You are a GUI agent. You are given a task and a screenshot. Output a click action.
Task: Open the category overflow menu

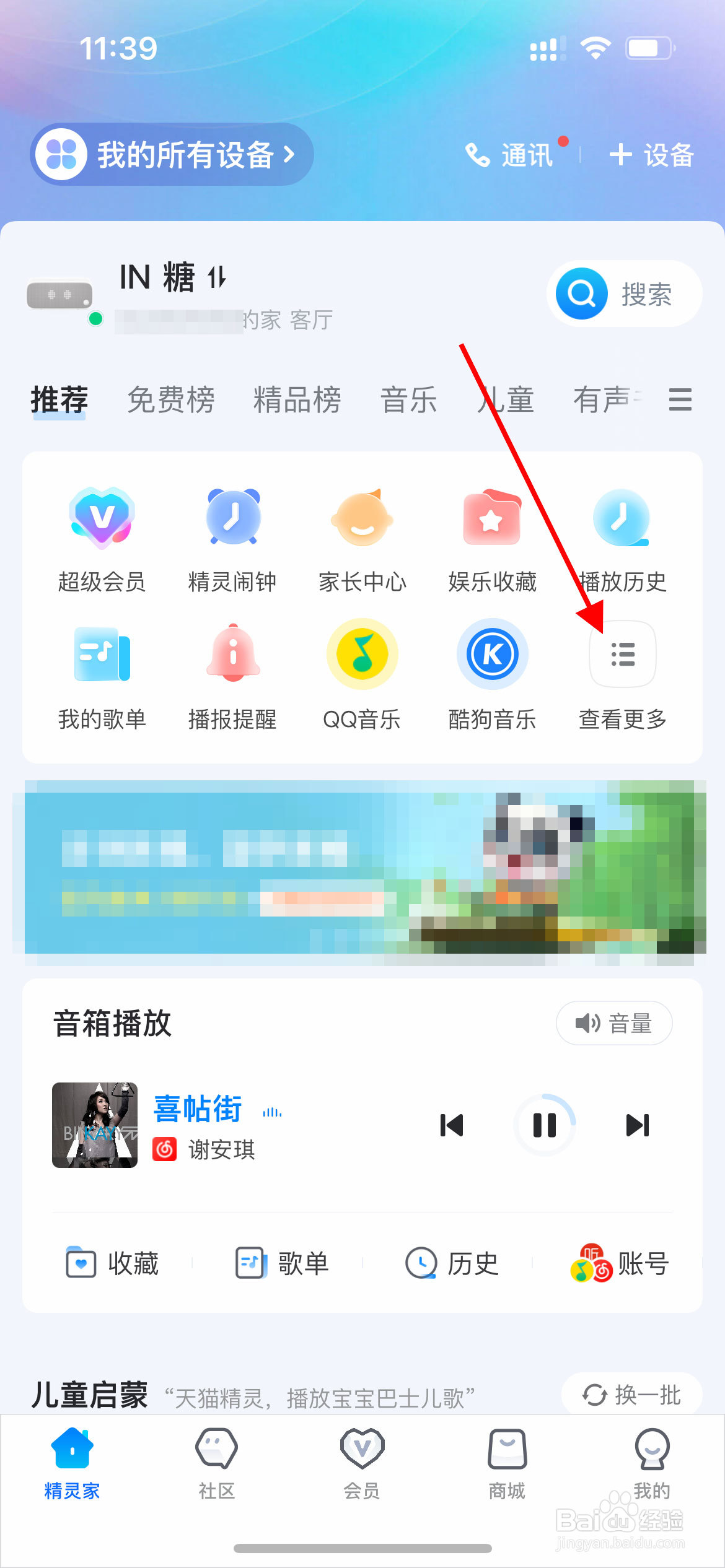(x=680, y=400)
